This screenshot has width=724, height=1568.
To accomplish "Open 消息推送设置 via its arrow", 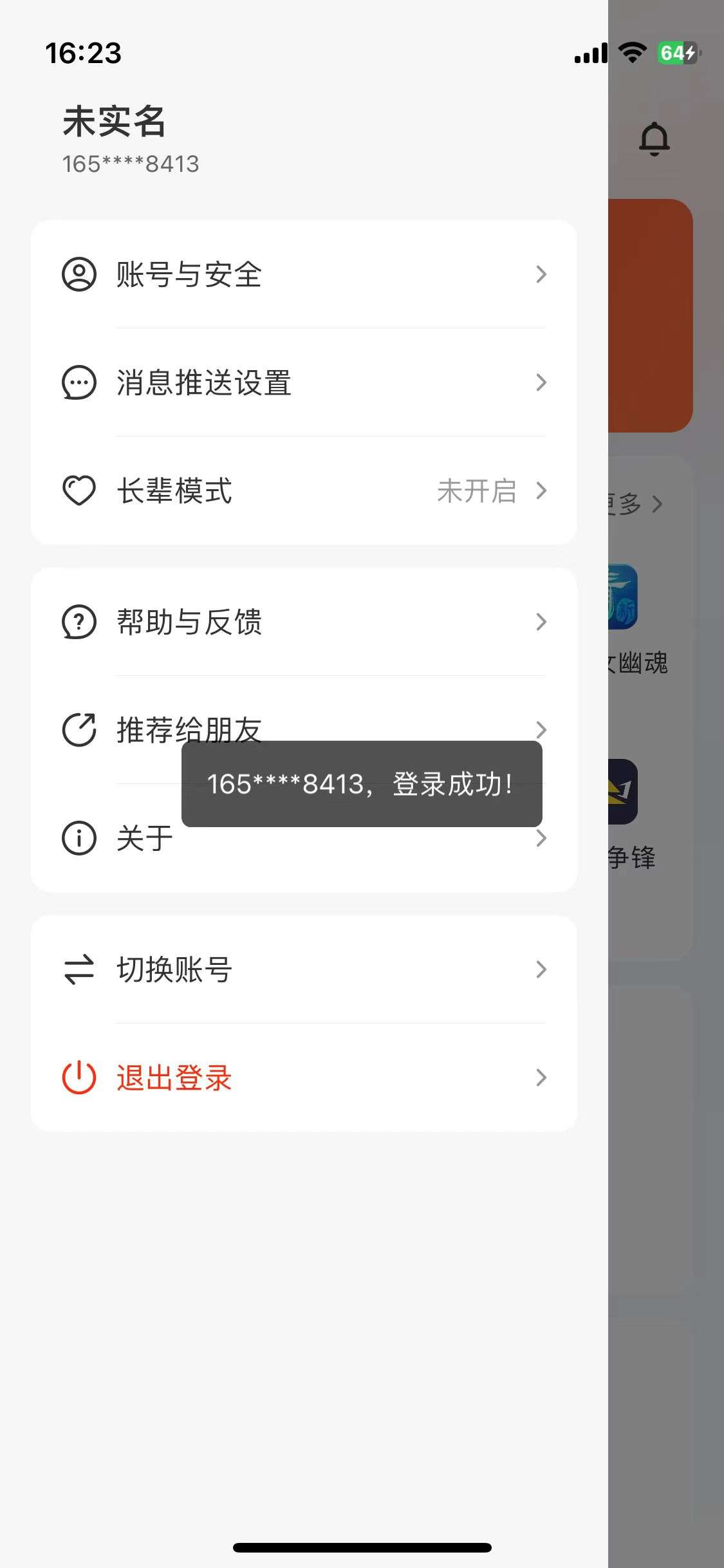I will click(541, 383).
